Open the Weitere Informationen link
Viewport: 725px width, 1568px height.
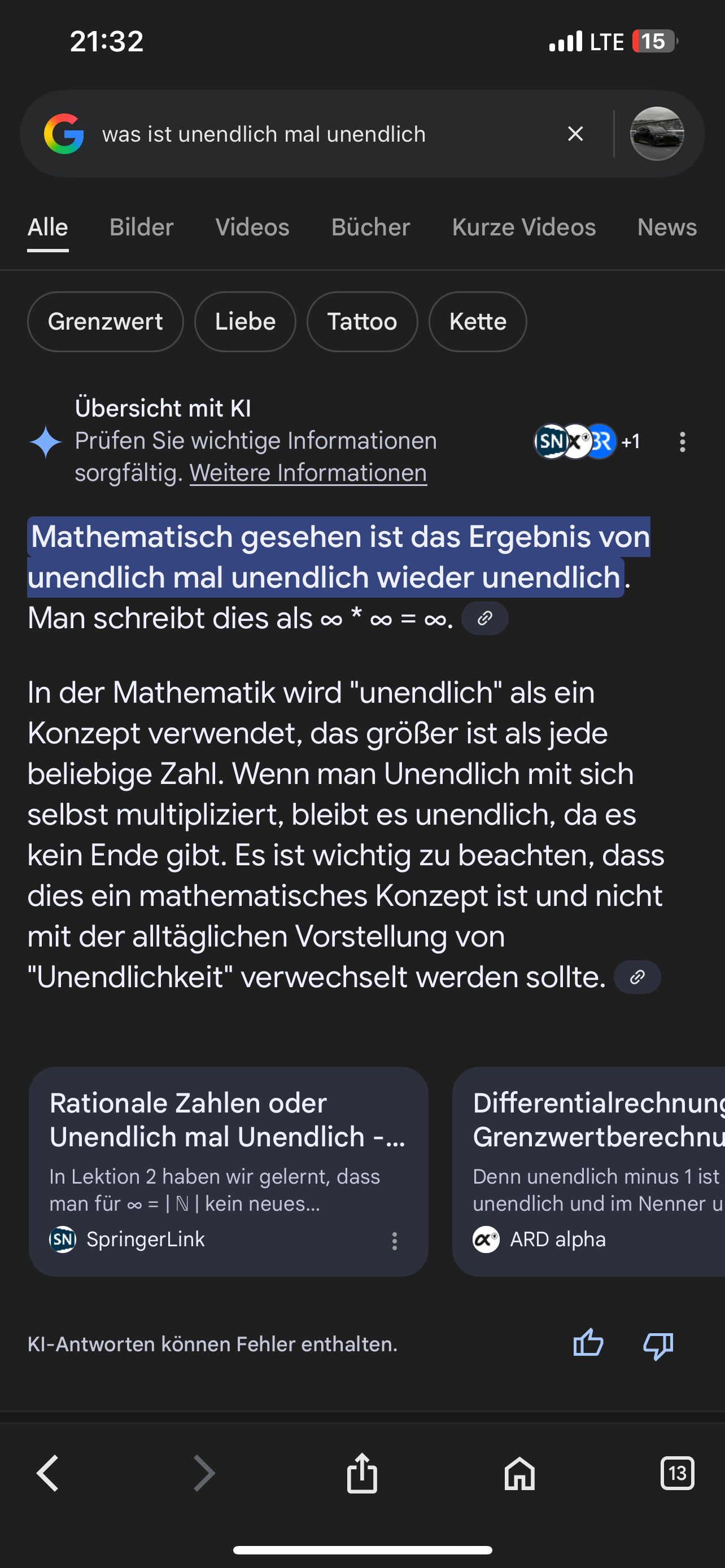tap(309, 473)
